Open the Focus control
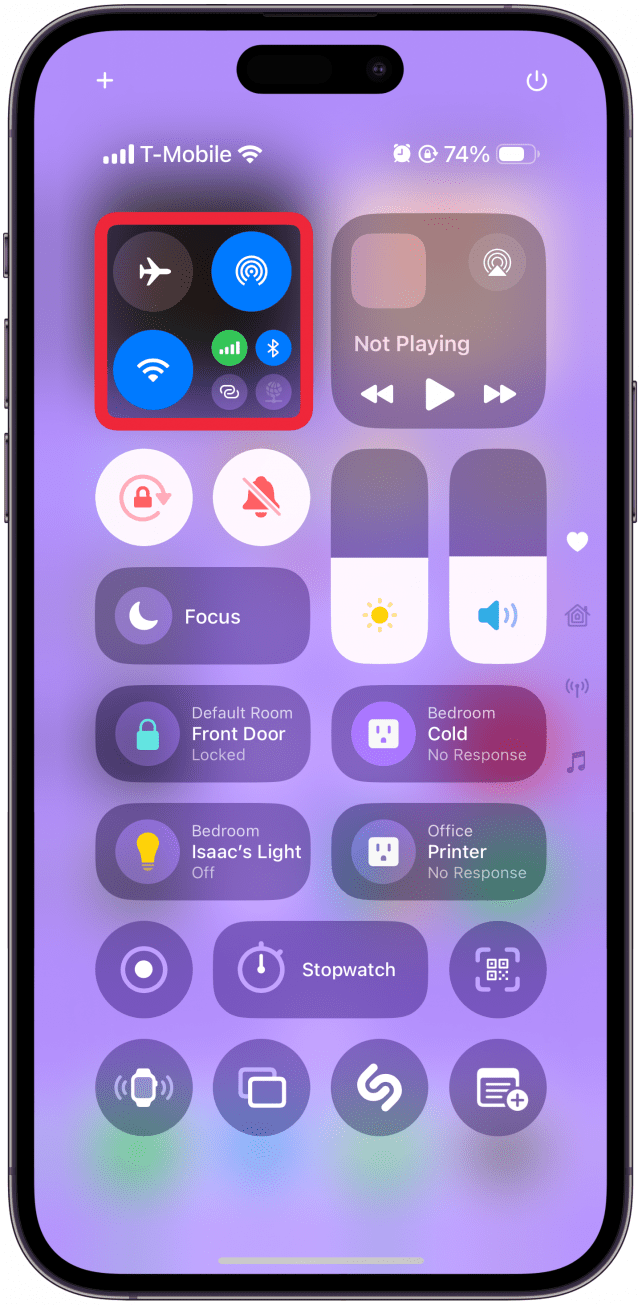642x1305 pixels. click(x=202, y=616)
